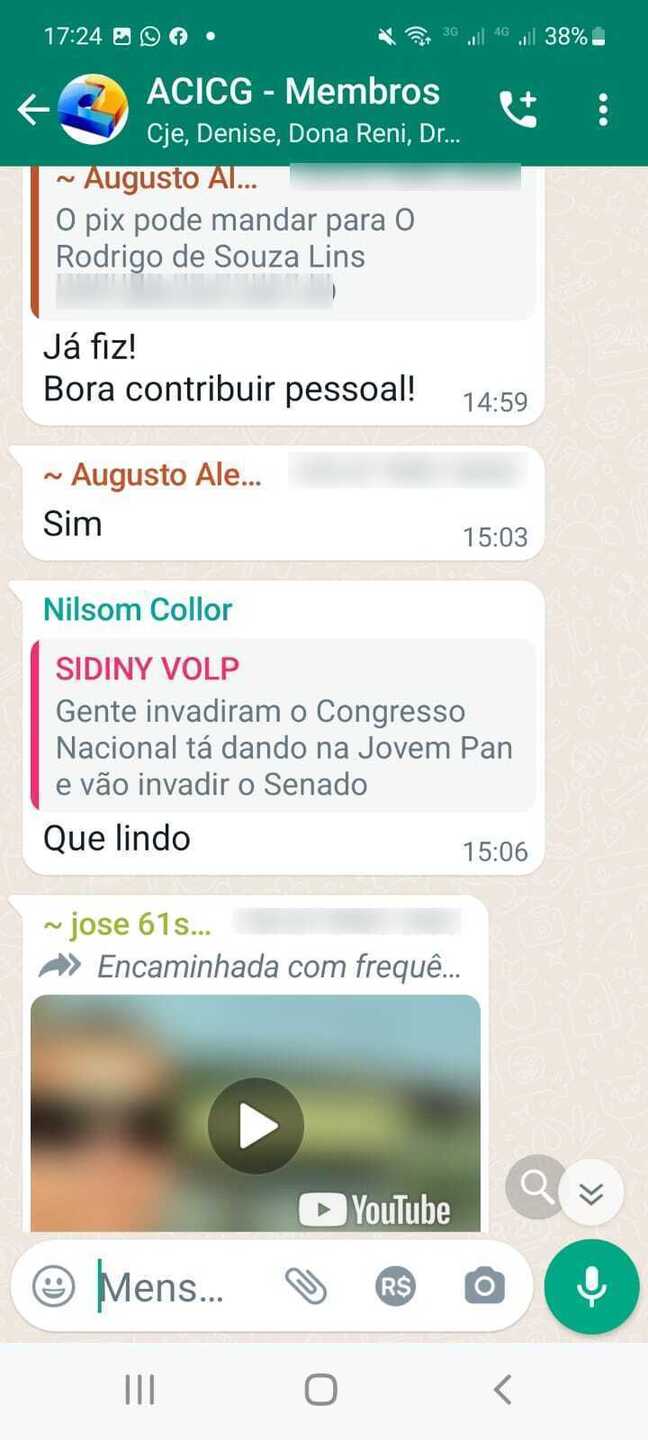
Task: Record a voice message
Action: (591, 1287)
